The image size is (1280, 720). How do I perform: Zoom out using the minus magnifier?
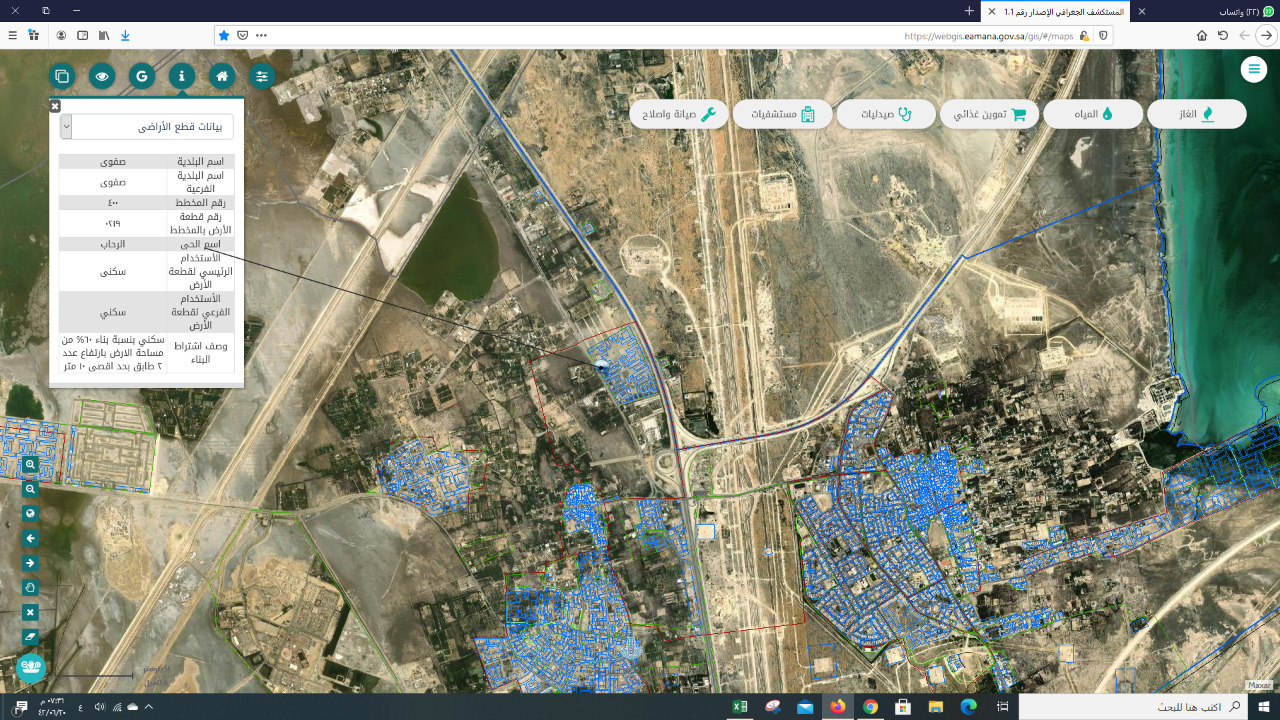[31, 490]
